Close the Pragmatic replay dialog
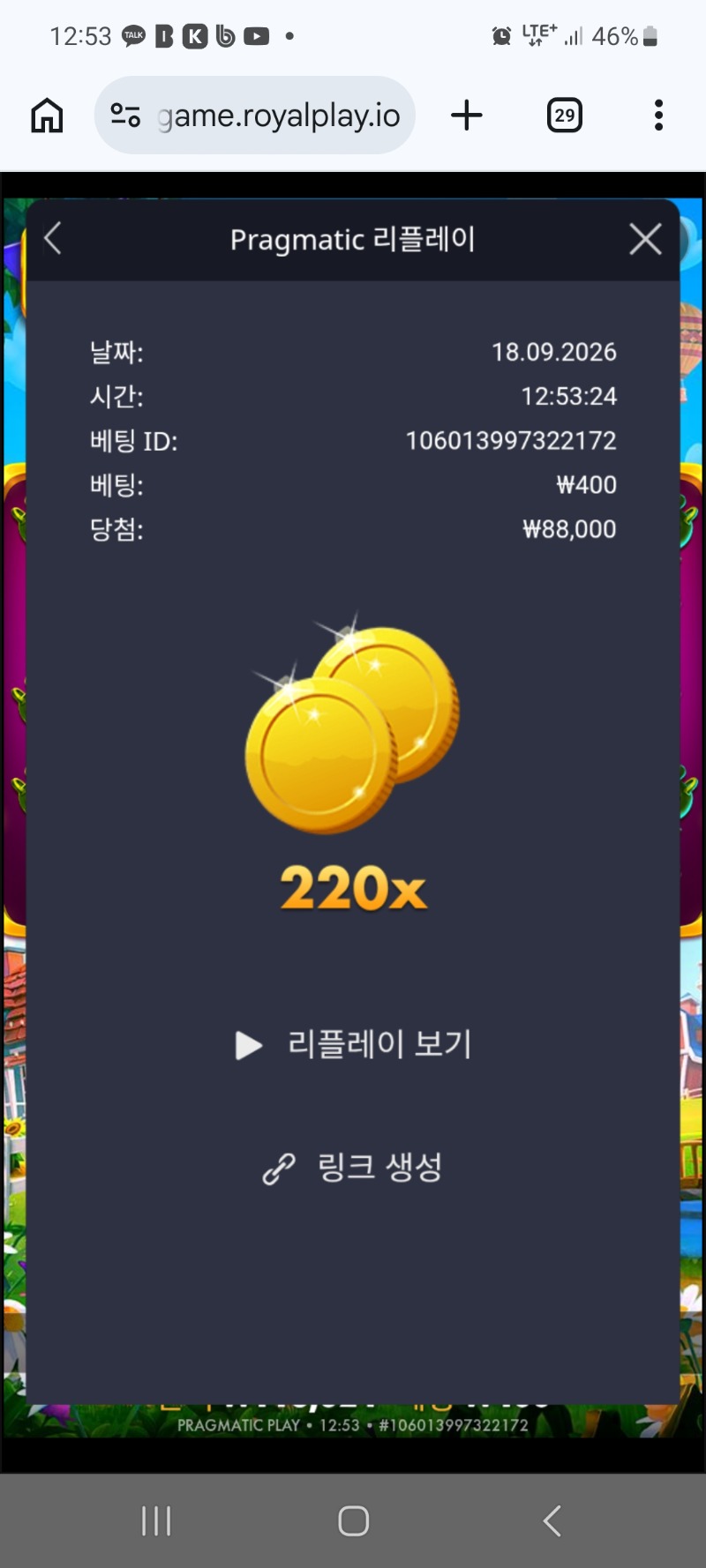Screen dimensions: 706x1568 (x=645, y=238)
